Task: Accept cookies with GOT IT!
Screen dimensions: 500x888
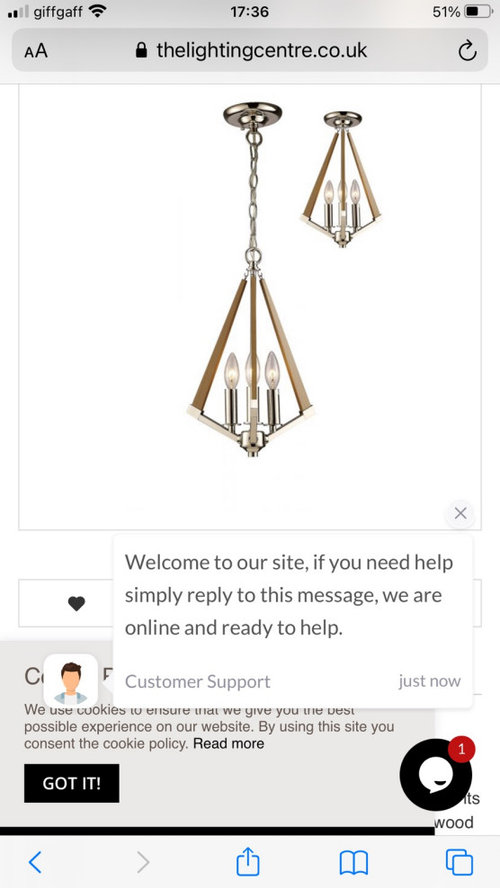Action: click(71, 783)
